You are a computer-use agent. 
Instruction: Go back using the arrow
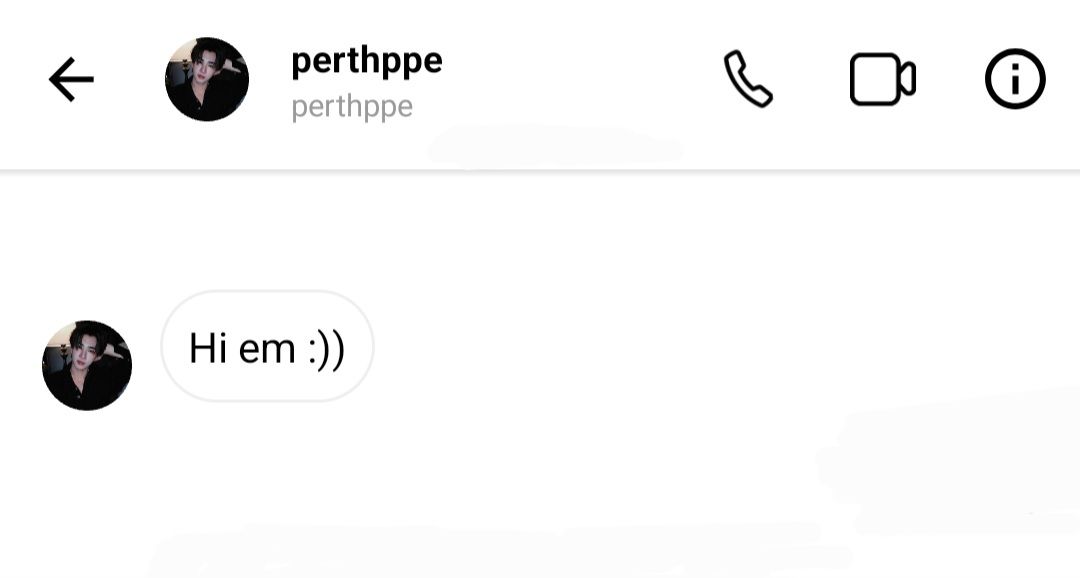(71, 80)
